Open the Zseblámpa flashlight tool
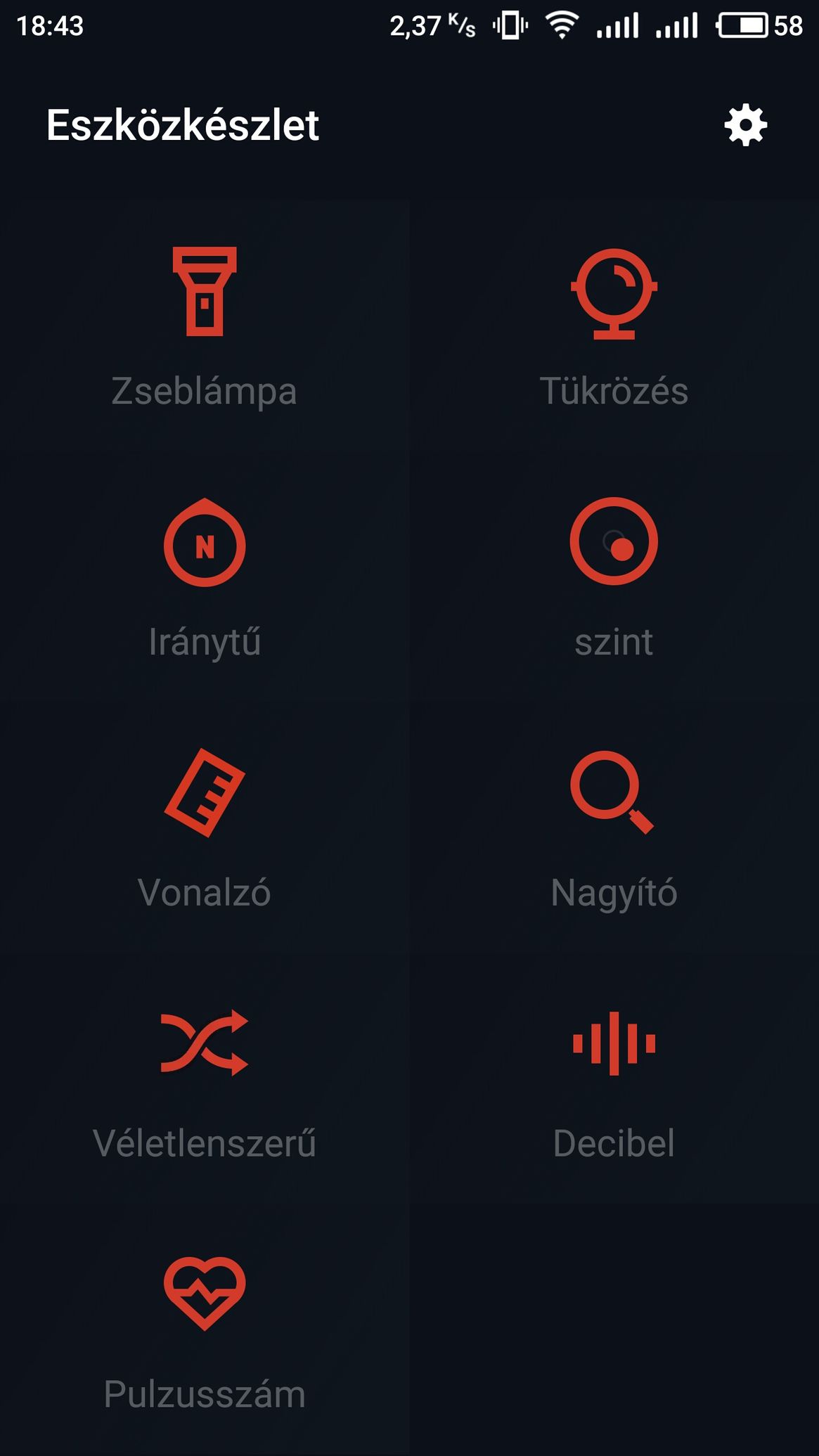This screenshot has width=819, height=1456. coord(205,326)
